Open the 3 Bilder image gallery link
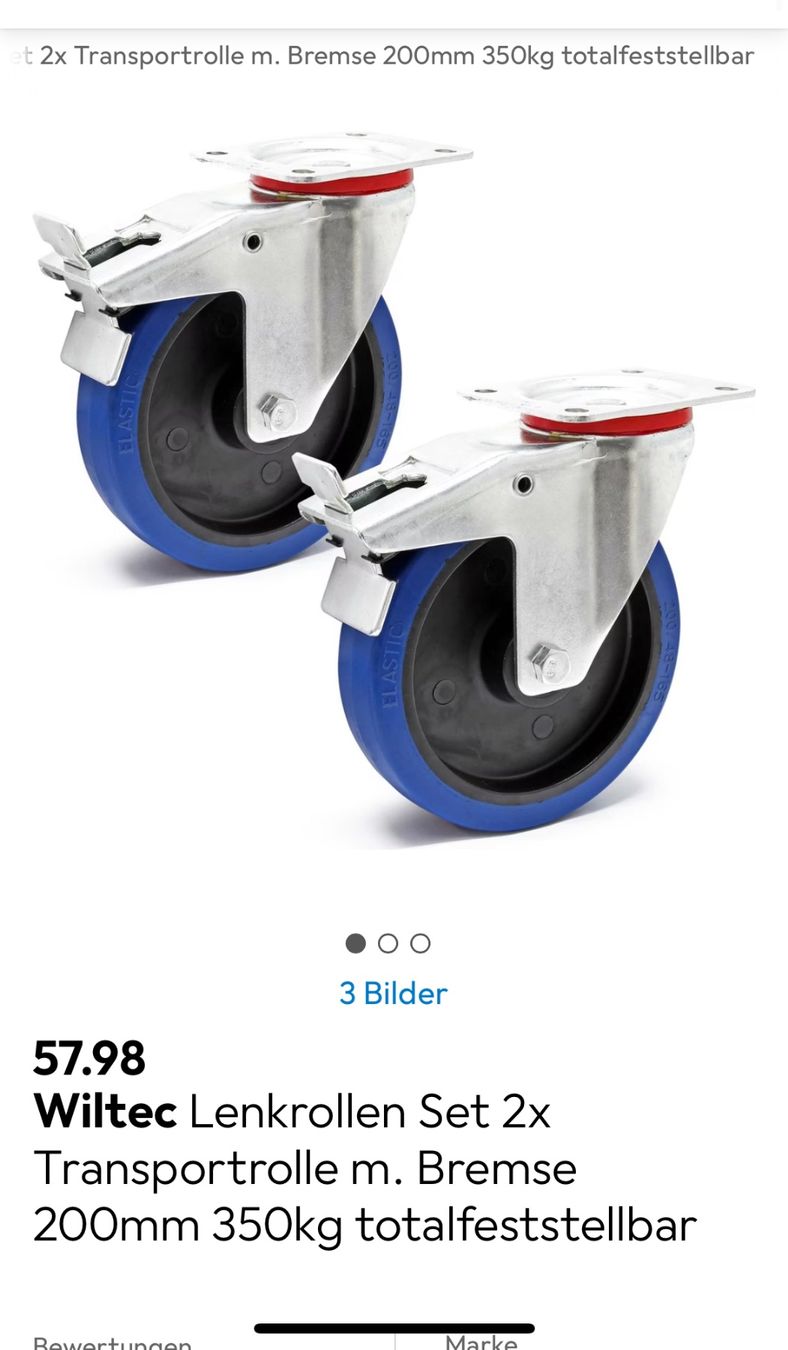The image size is (788, 1350). pyautogui.click(x=393, y=993)
